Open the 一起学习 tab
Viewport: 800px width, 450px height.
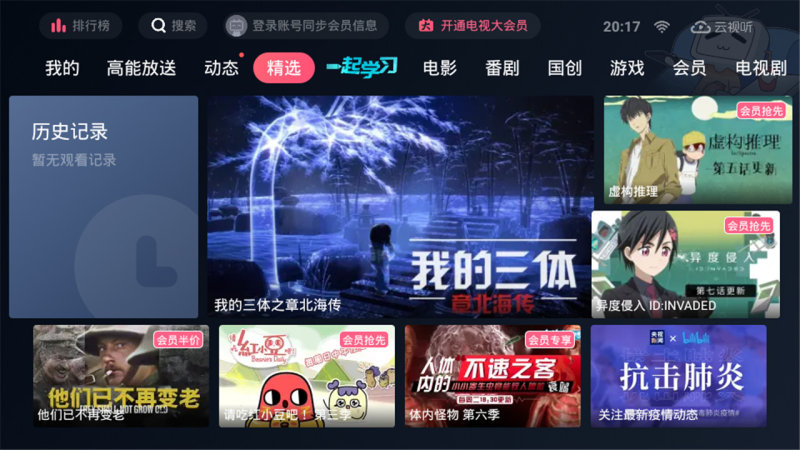coord(362,68)
